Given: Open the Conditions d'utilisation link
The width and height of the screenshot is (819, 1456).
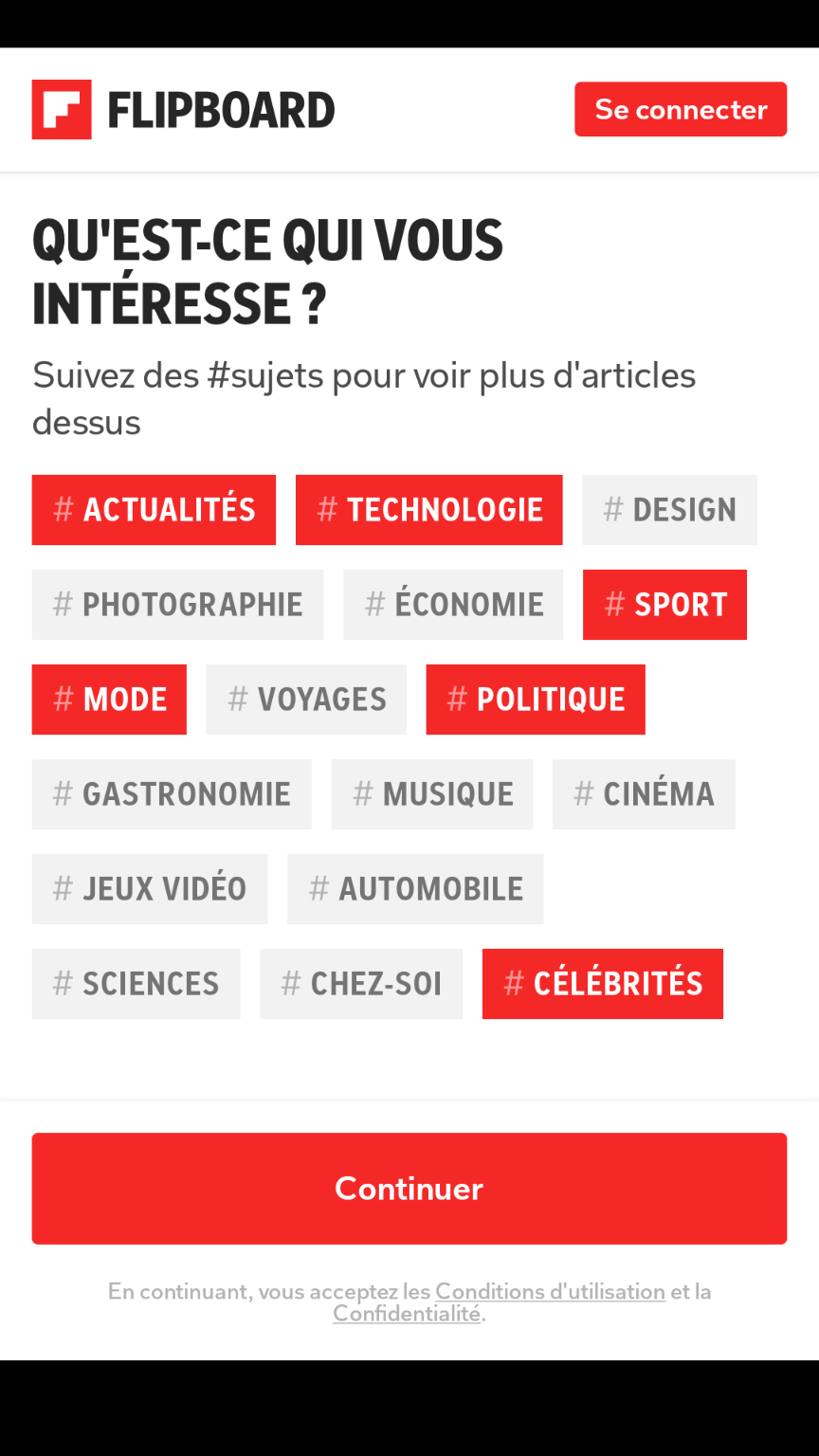Looking at the screenshot, I should 550,1291.
